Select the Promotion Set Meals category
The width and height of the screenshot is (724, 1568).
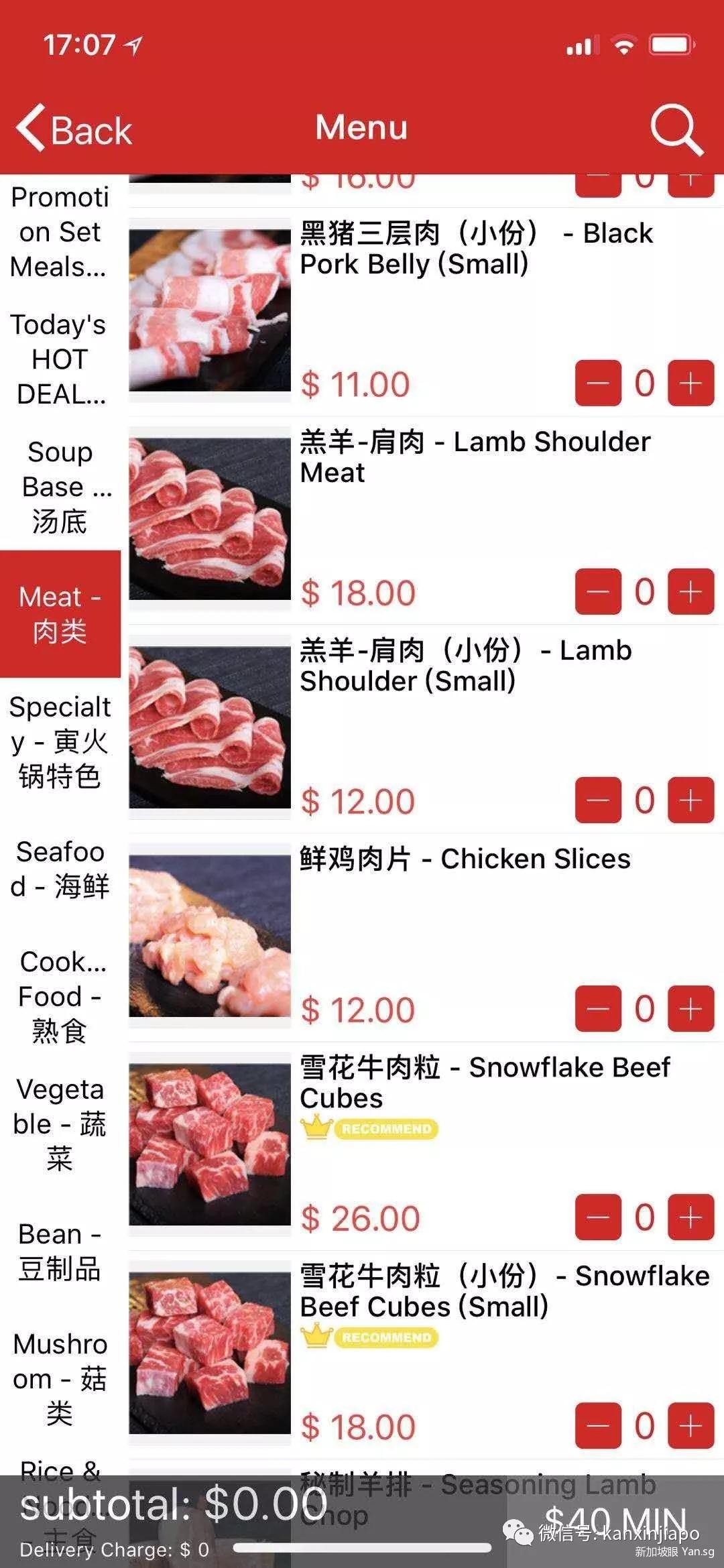click(60, 232)
